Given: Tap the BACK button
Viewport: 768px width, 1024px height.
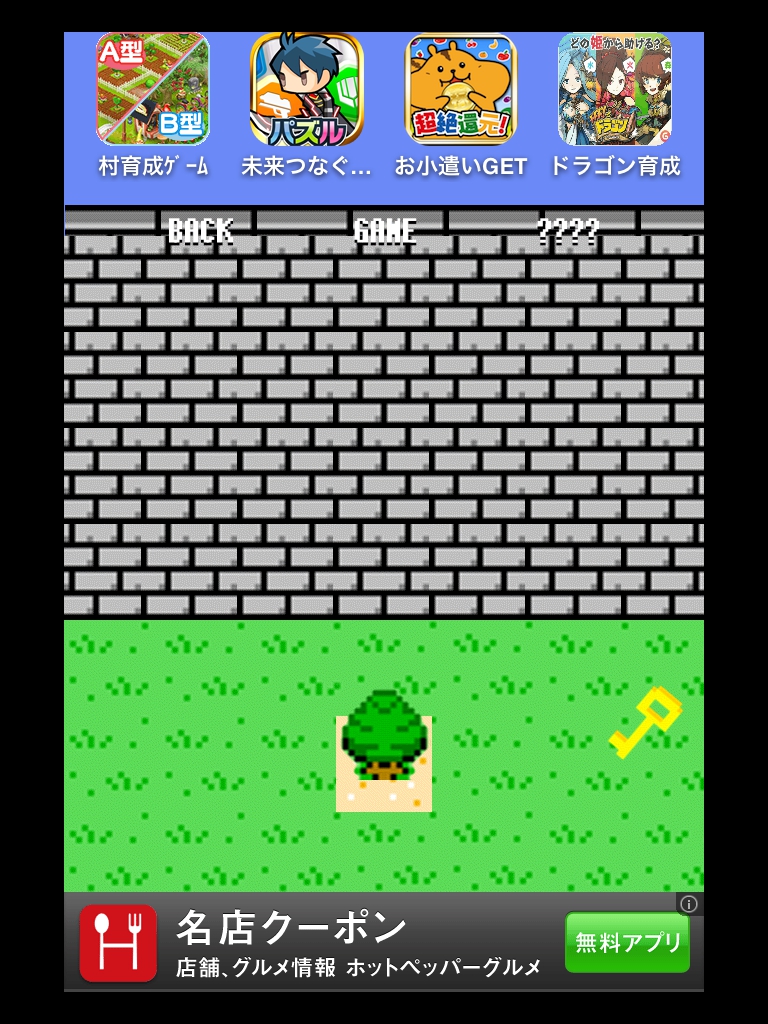Looking at the screenshot, I should 200,231.
